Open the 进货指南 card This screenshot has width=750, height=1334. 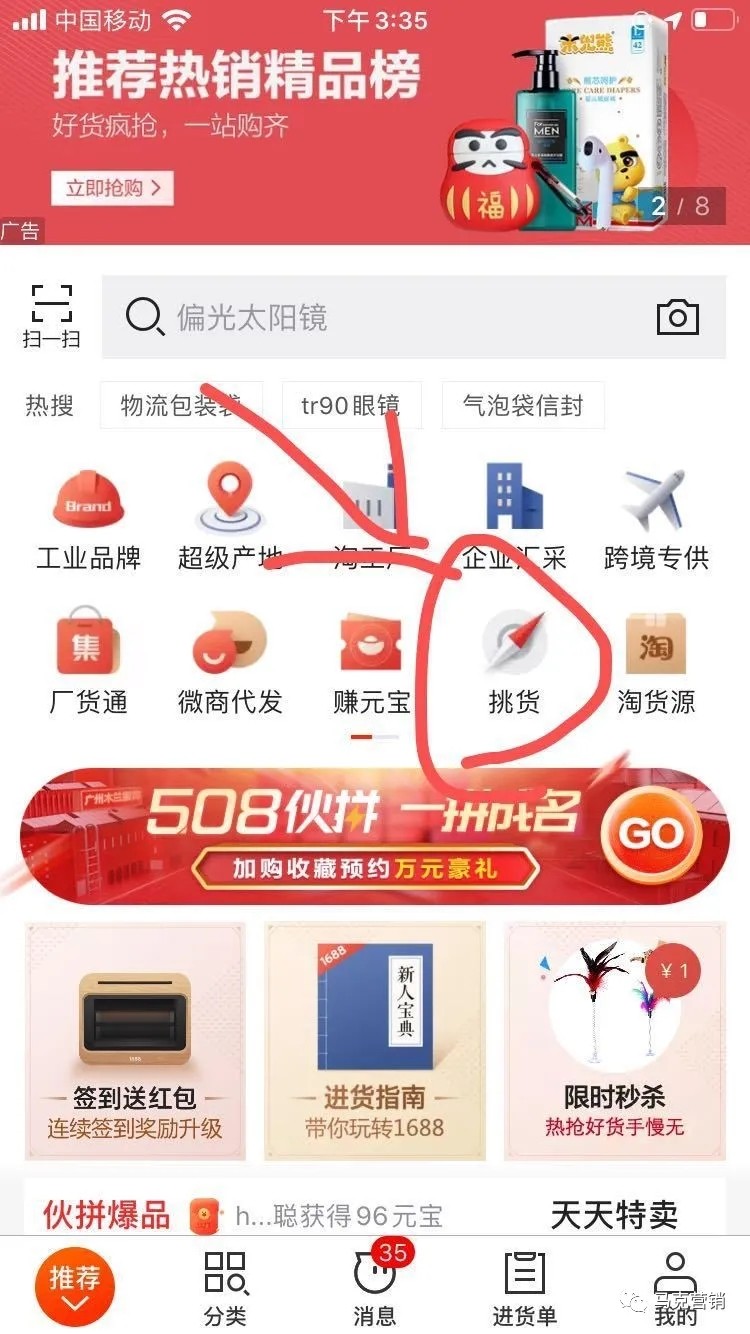coord(375,1040)
